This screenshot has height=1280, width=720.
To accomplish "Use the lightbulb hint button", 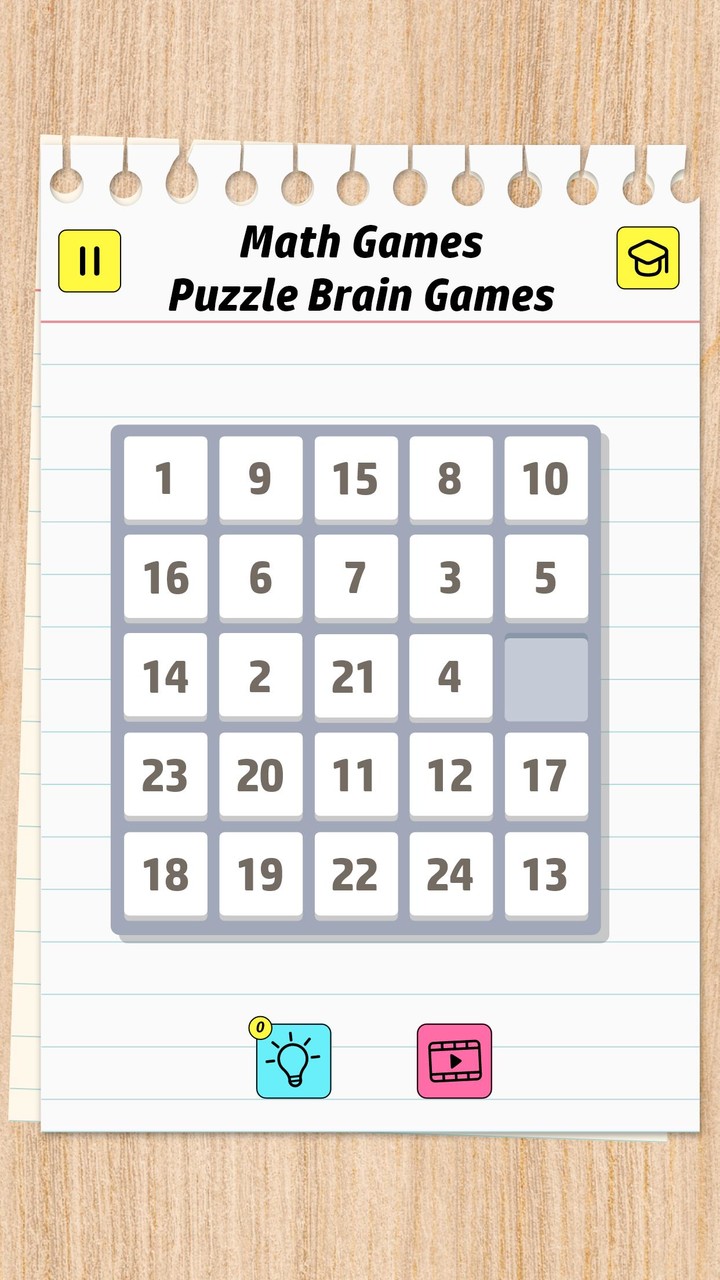I will pos(293,1061).
